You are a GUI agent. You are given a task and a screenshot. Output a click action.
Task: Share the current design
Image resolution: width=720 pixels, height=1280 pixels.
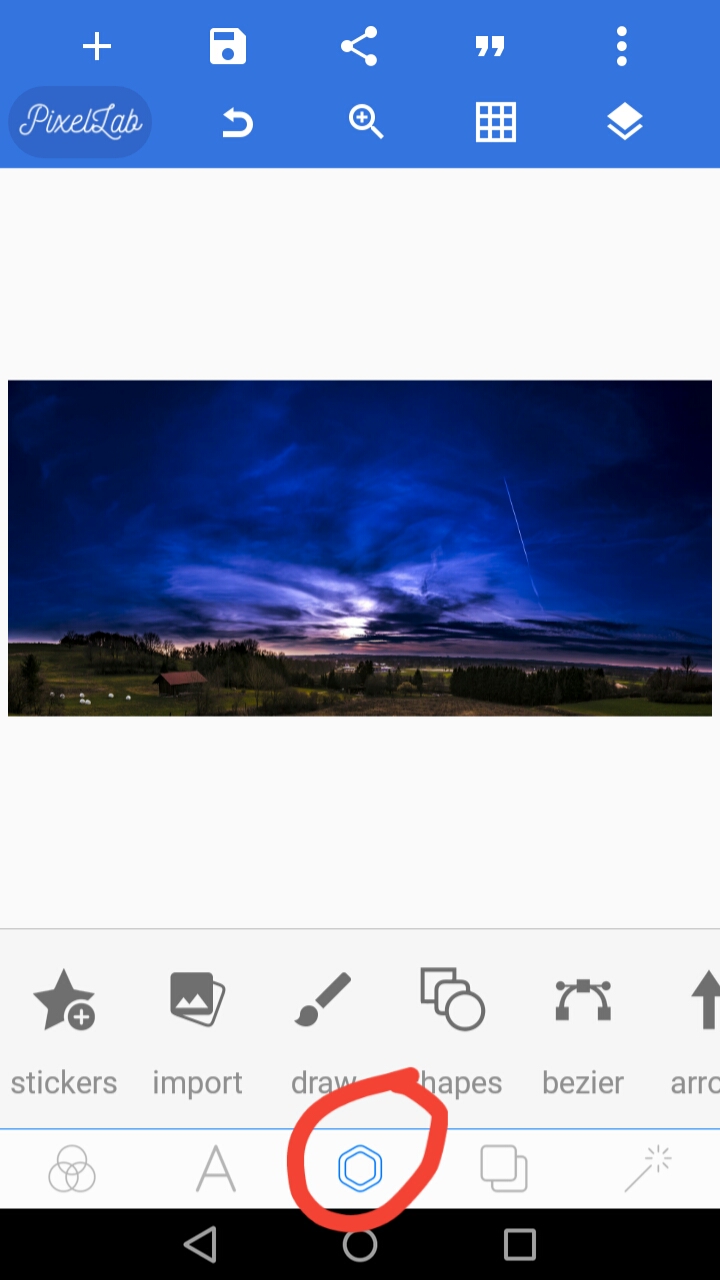click(x=359, y=47)
